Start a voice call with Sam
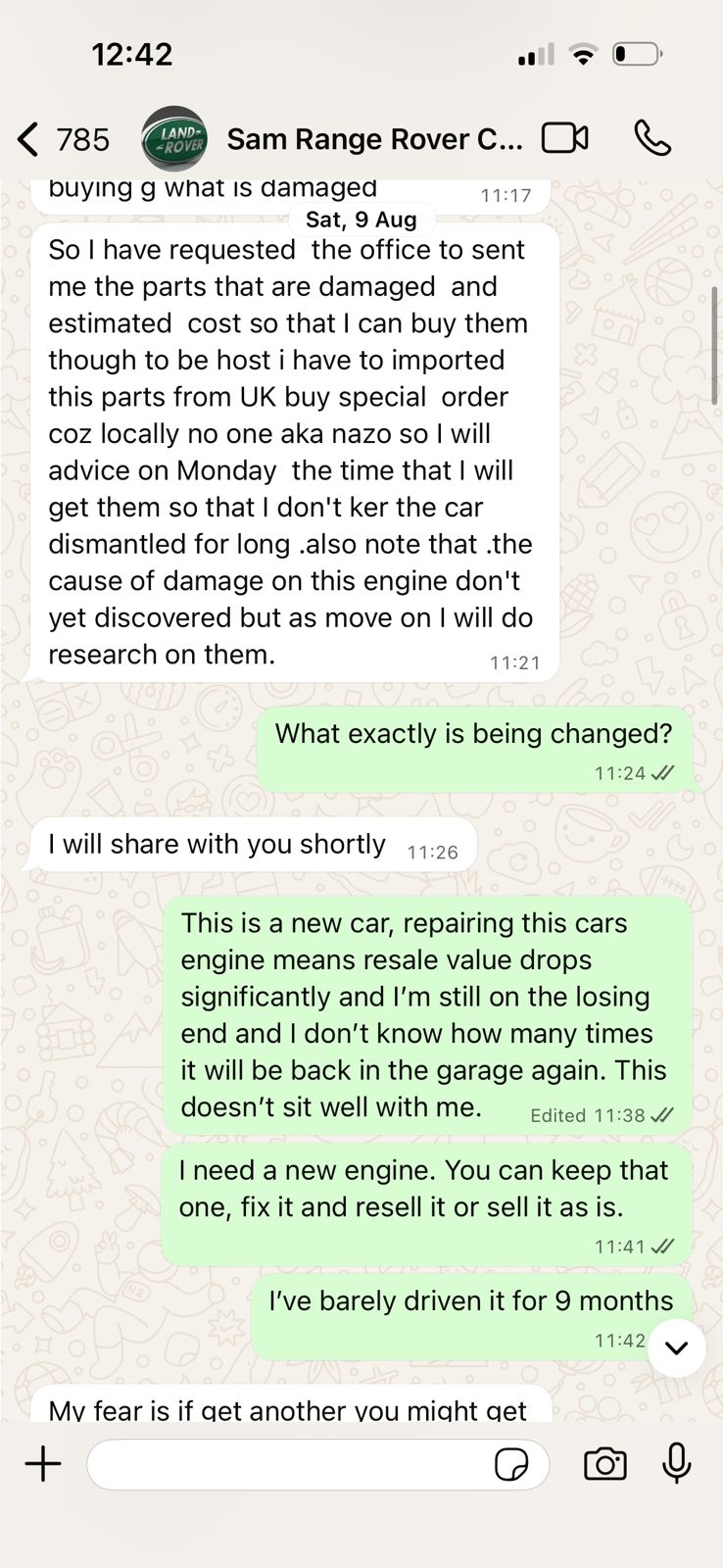Image resolution: width=723 pixels, height=1568 pixels. pos(652,138)
